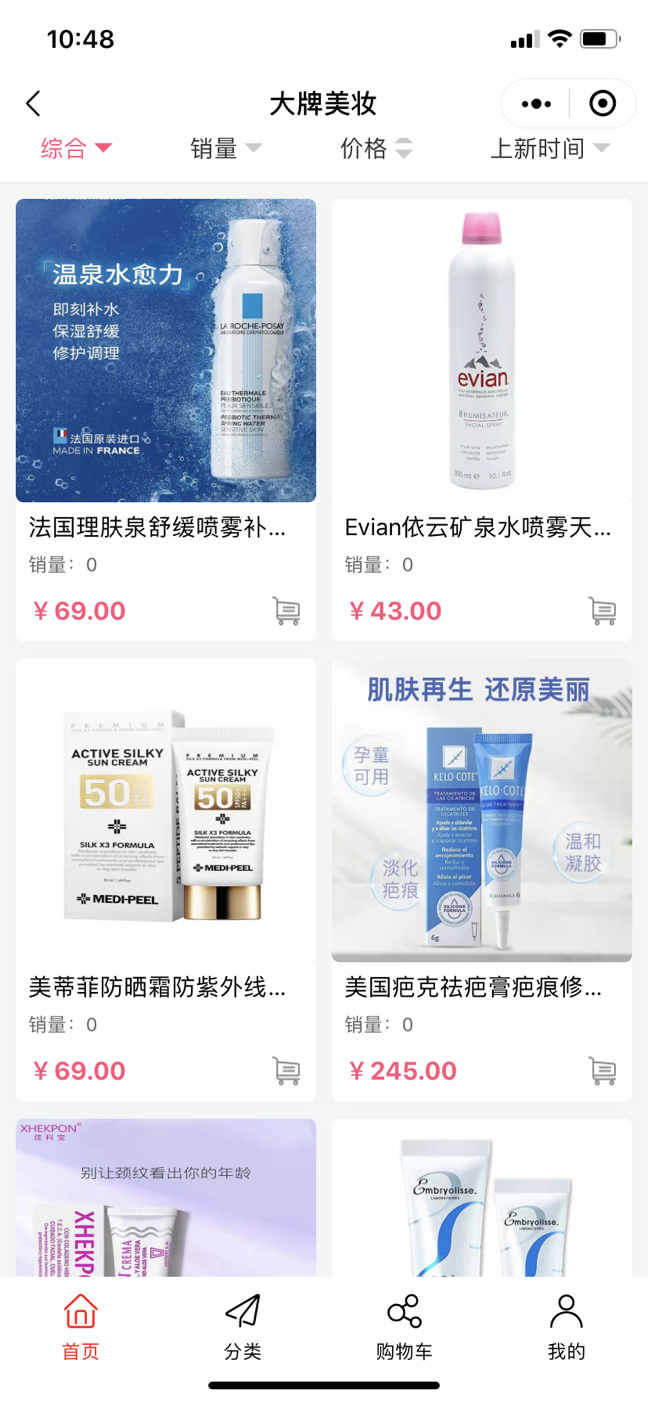This screenshot has height=1402, width=648.
Task: Sort products by 价格
Action: pyautogui.click(x=376, y=148)
